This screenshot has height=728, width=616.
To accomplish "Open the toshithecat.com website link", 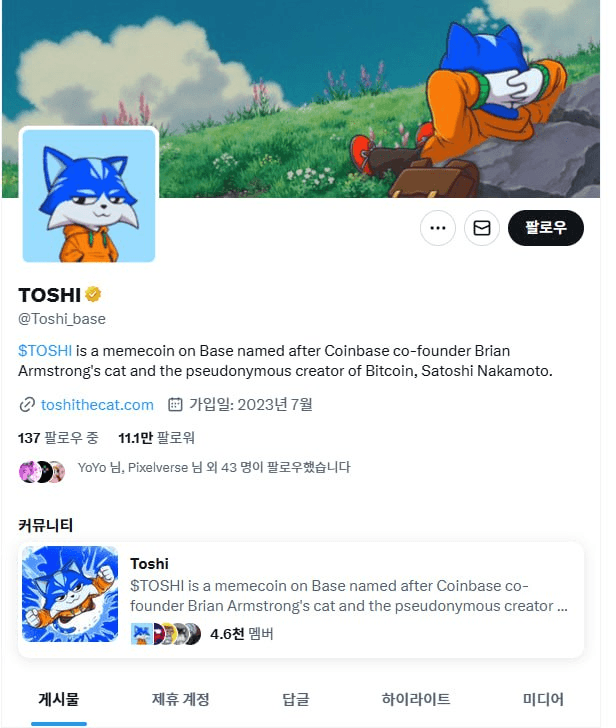I will point(97,405).
